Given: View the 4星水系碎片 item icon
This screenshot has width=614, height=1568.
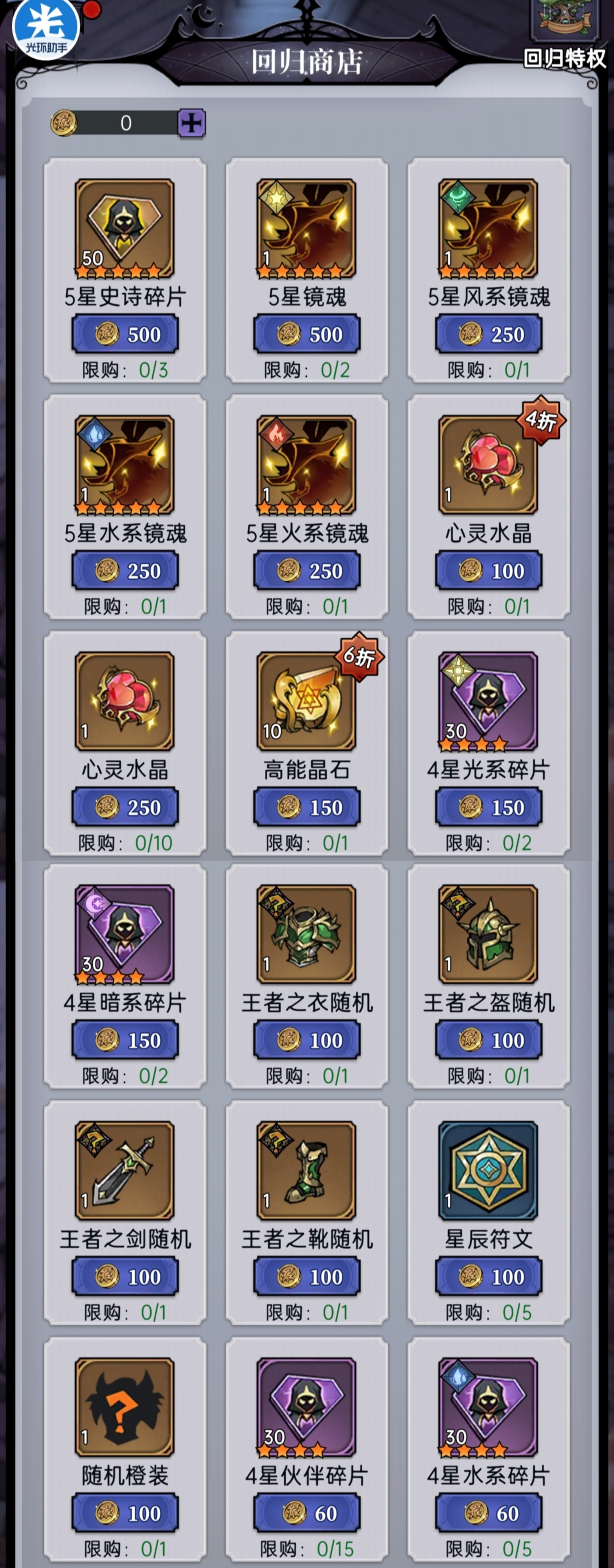Looking at the screenshot, I should point(489,1406).
